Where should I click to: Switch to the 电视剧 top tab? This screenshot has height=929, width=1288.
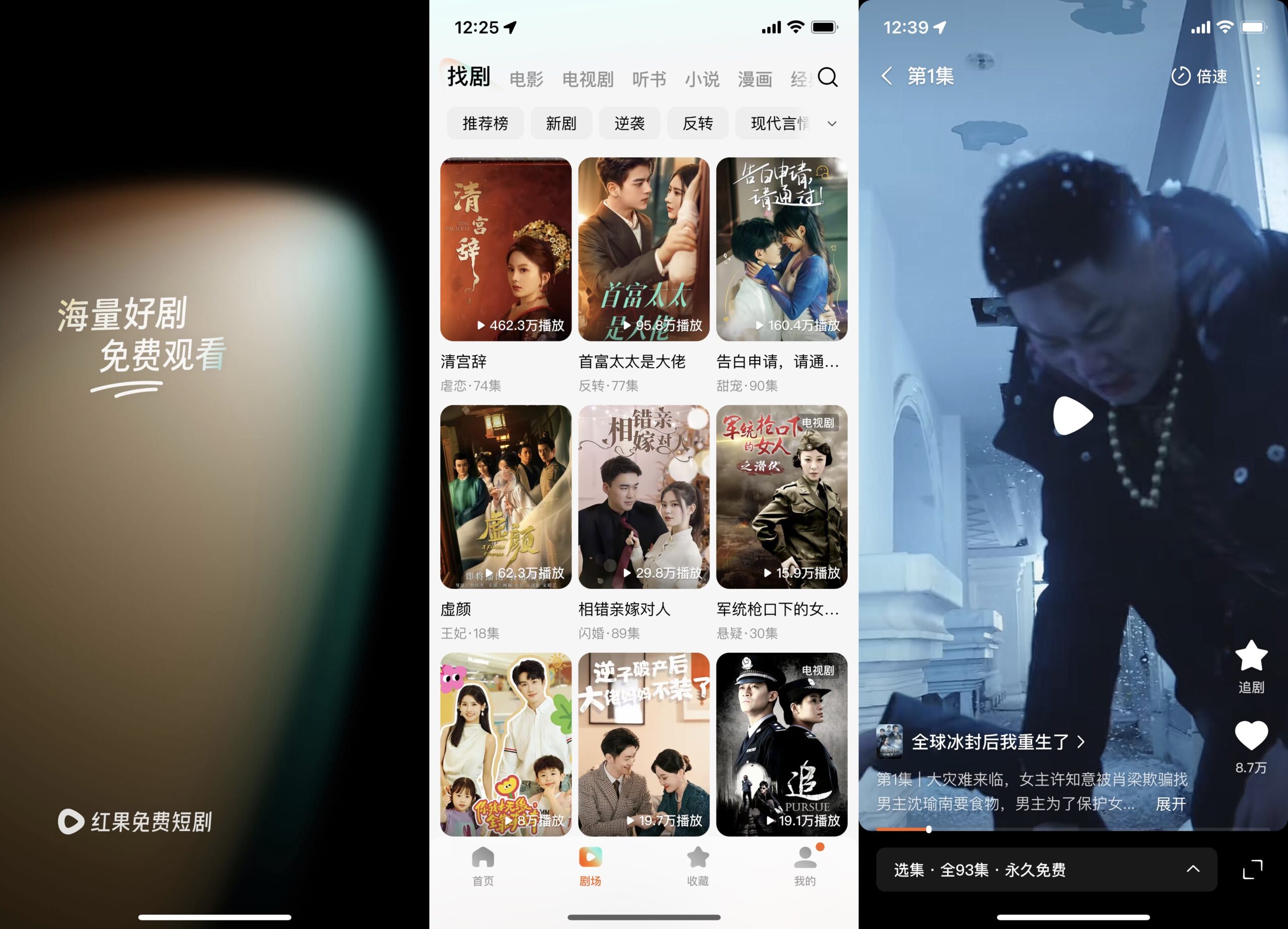pyautogui.click(x=587, y=79)
